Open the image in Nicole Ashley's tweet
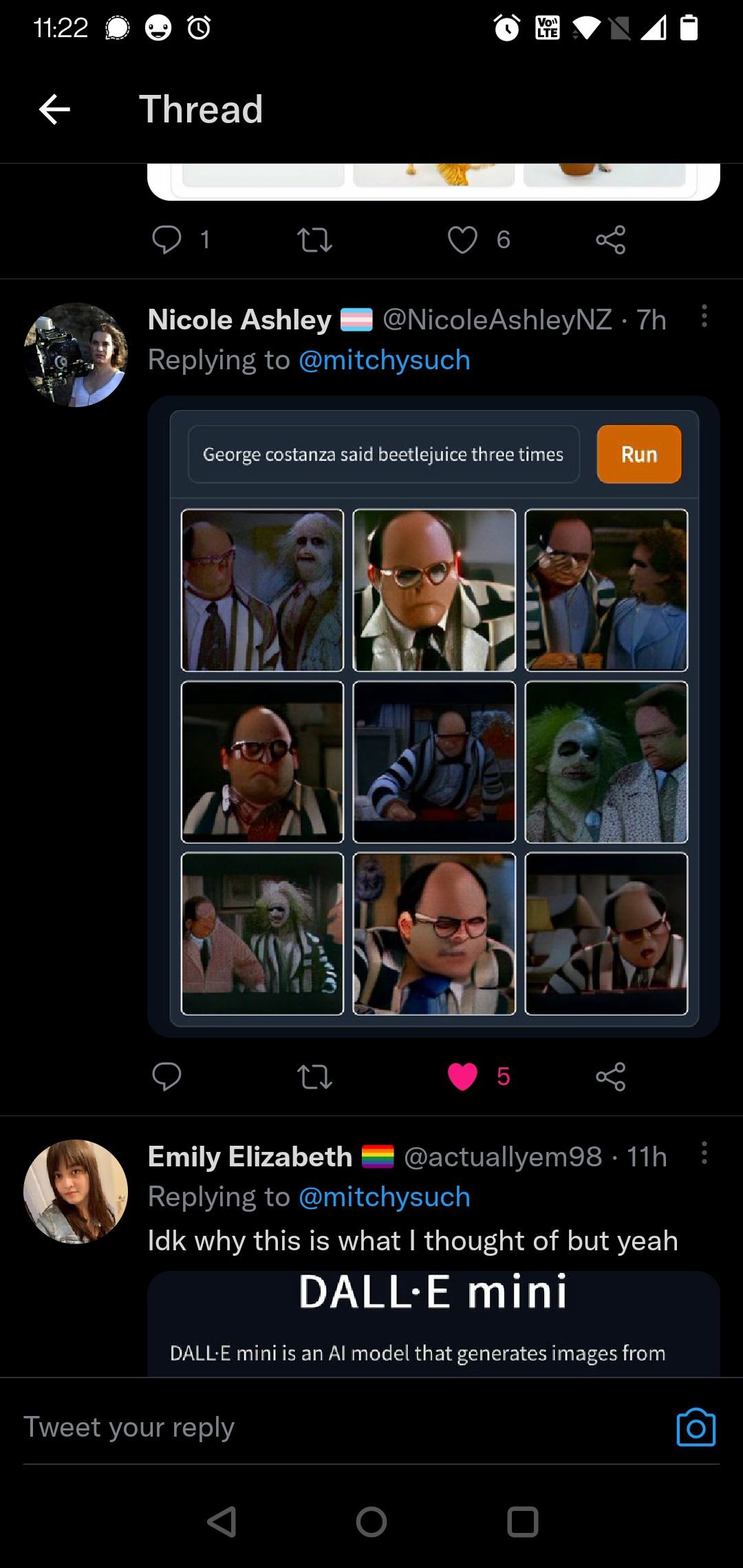Image resolution: width=743 pixels, height=1568 pixels. (x=433, y=715)
